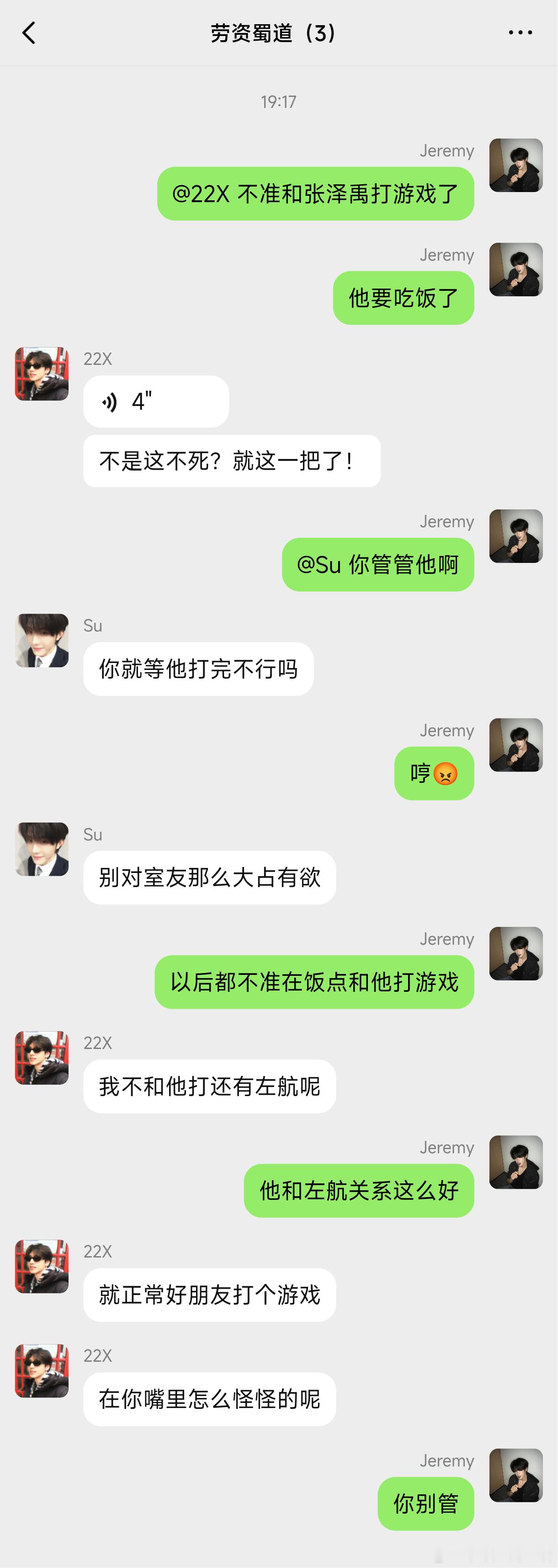Open 22X's avatar beside the voice message
The width and height of the screenshot is (558, 1568).
[x=42, y=374]
